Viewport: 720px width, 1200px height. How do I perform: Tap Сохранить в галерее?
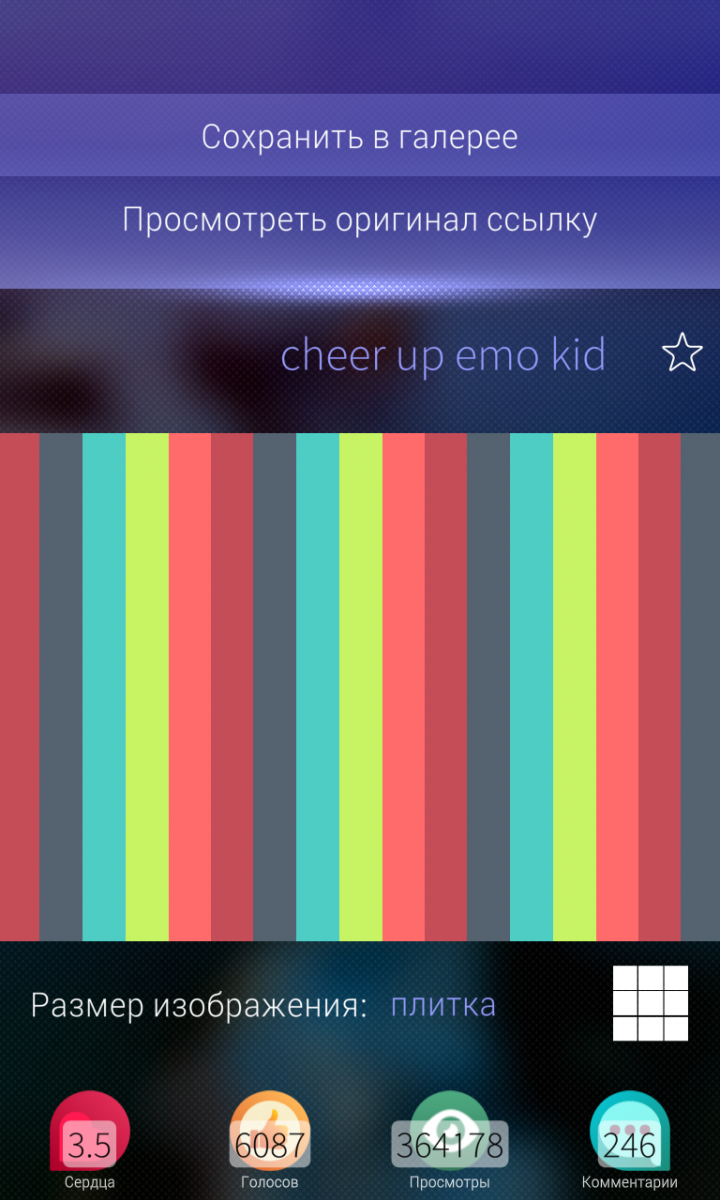[x=360, y=137]
